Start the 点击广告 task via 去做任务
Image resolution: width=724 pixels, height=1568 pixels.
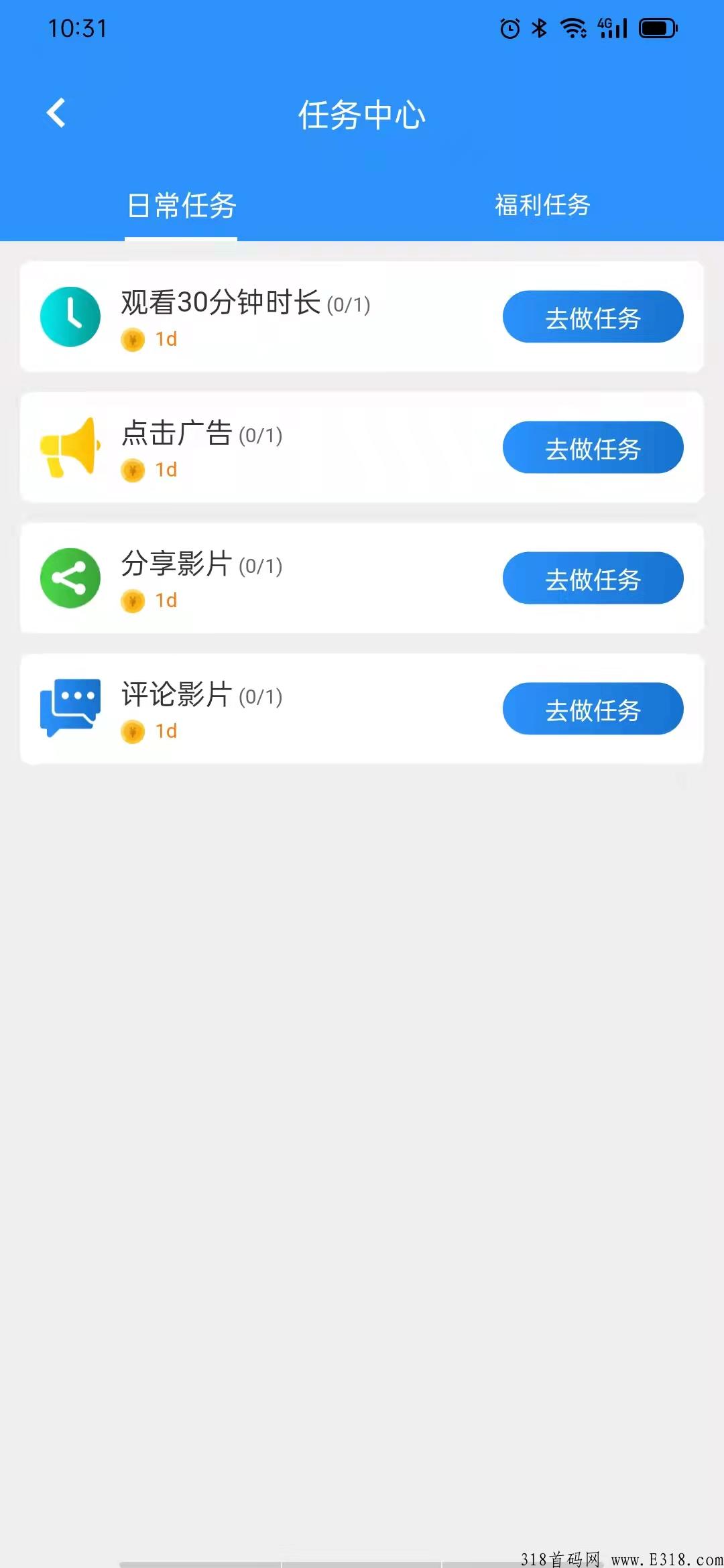[593, 448]
